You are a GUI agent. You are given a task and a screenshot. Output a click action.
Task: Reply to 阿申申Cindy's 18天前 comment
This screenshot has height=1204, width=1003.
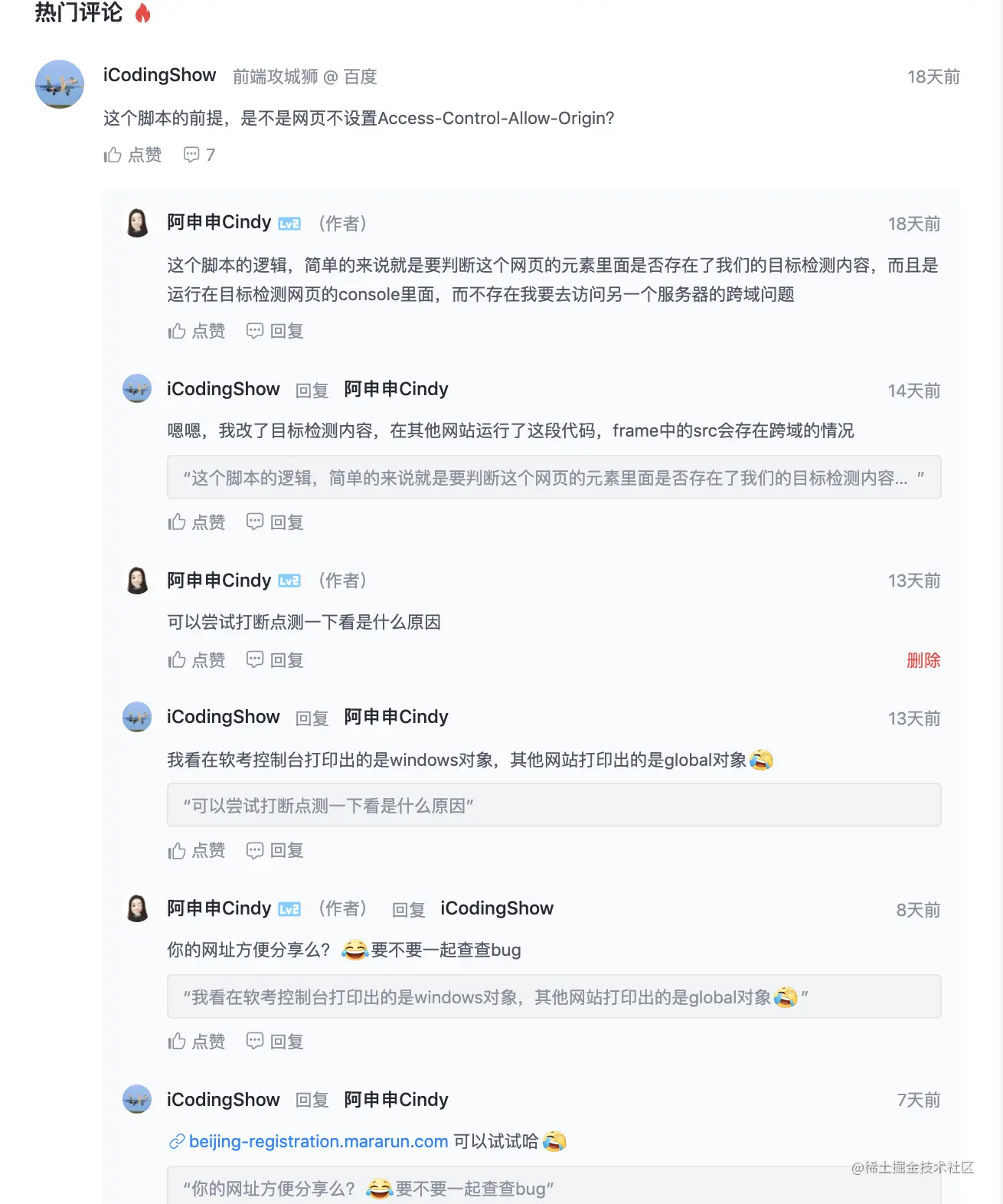(275, 331)
